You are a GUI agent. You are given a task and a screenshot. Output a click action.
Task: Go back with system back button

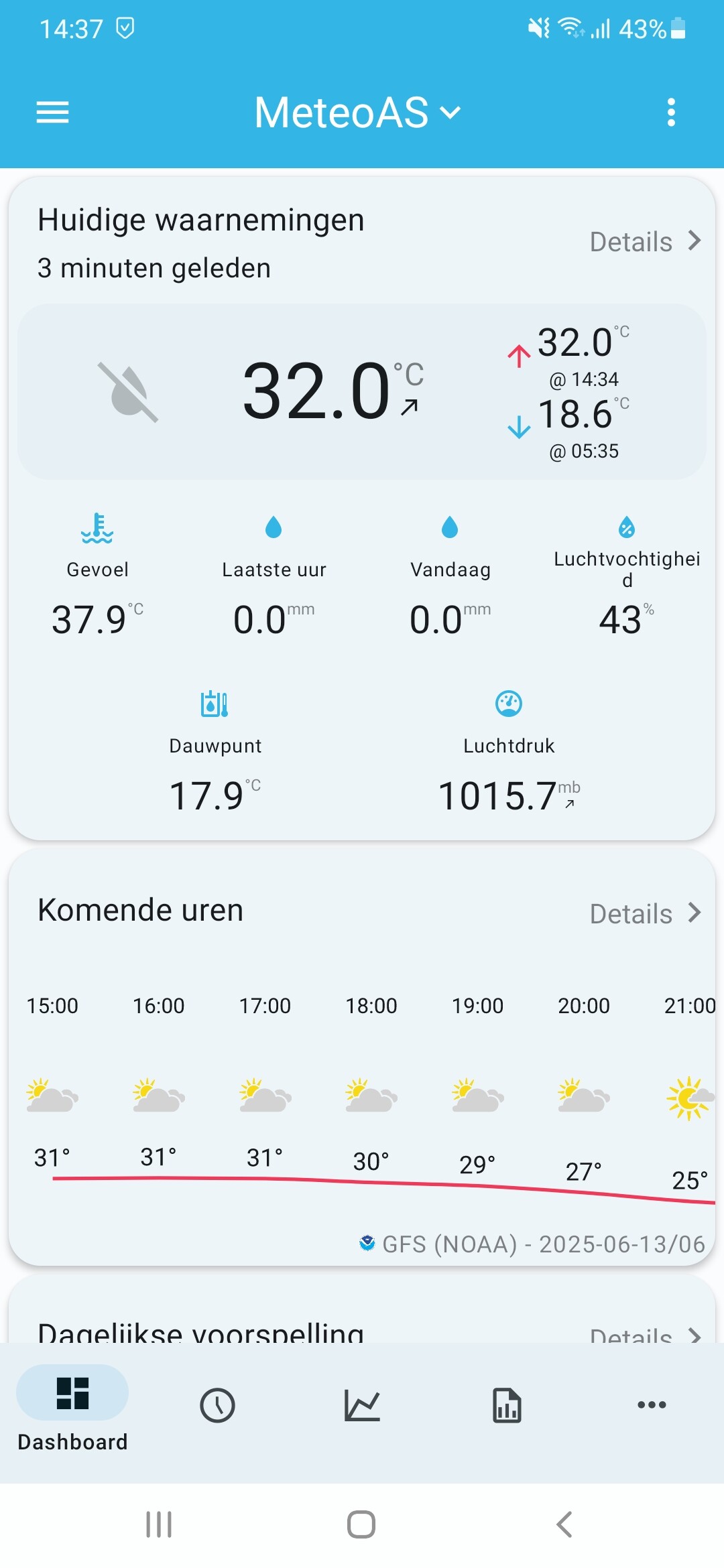point(564,1524)
